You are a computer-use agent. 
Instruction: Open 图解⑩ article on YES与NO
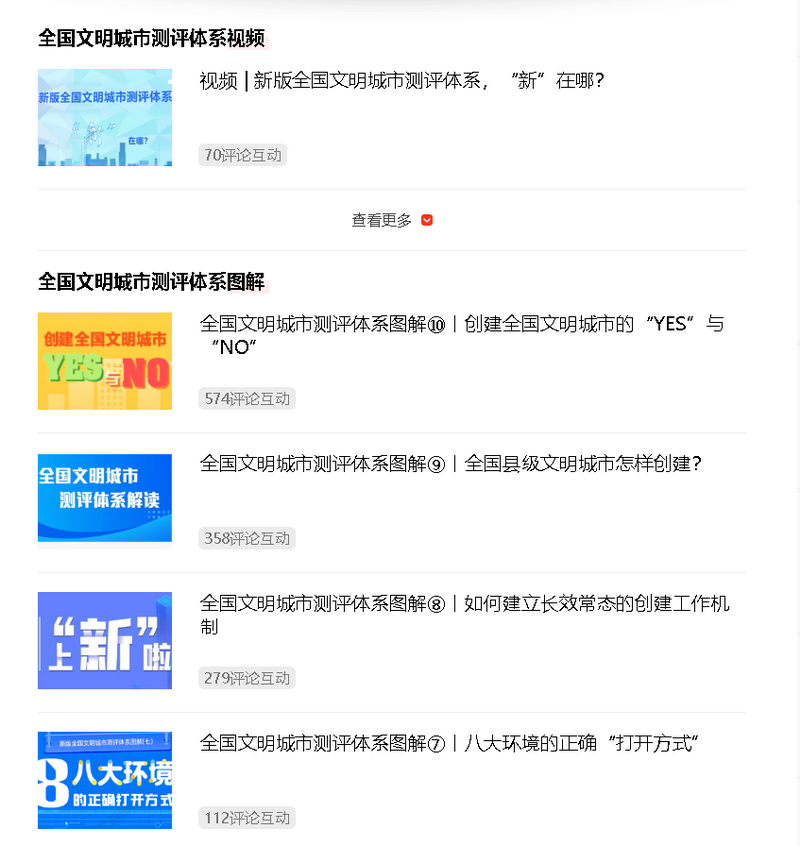tap(461, 335)
